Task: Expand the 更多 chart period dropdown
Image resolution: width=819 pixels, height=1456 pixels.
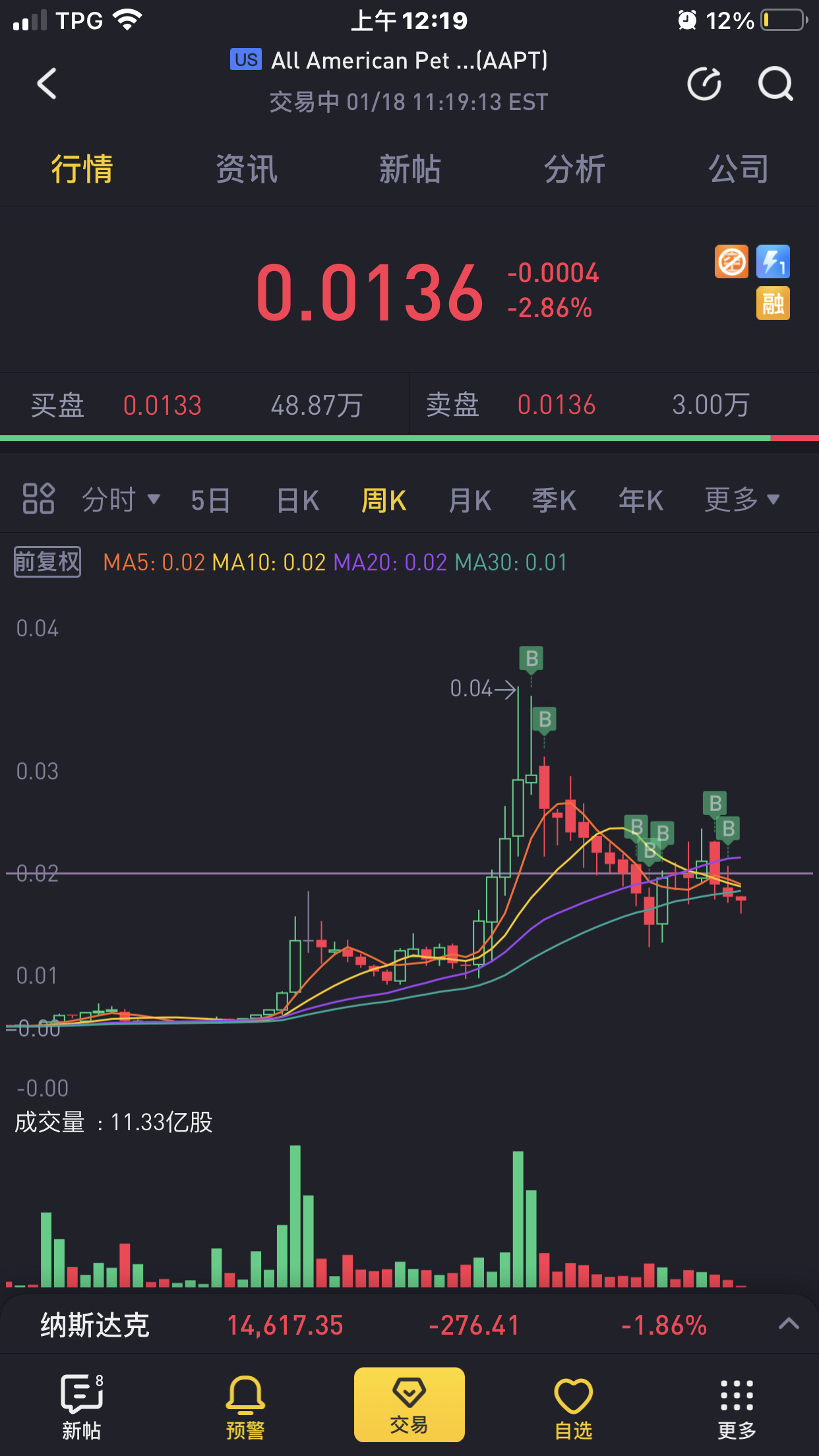Action: [742, 500]
